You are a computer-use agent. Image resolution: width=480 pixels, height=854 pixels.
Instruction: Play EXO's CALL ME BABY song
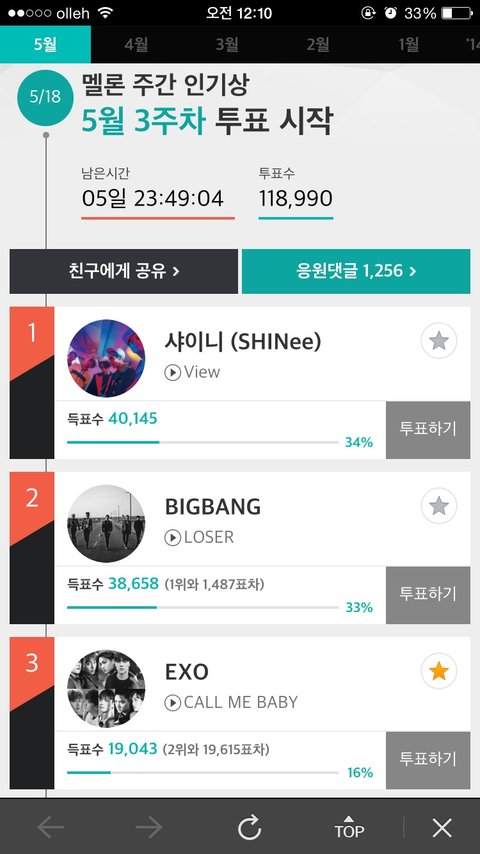click(231, 703)
